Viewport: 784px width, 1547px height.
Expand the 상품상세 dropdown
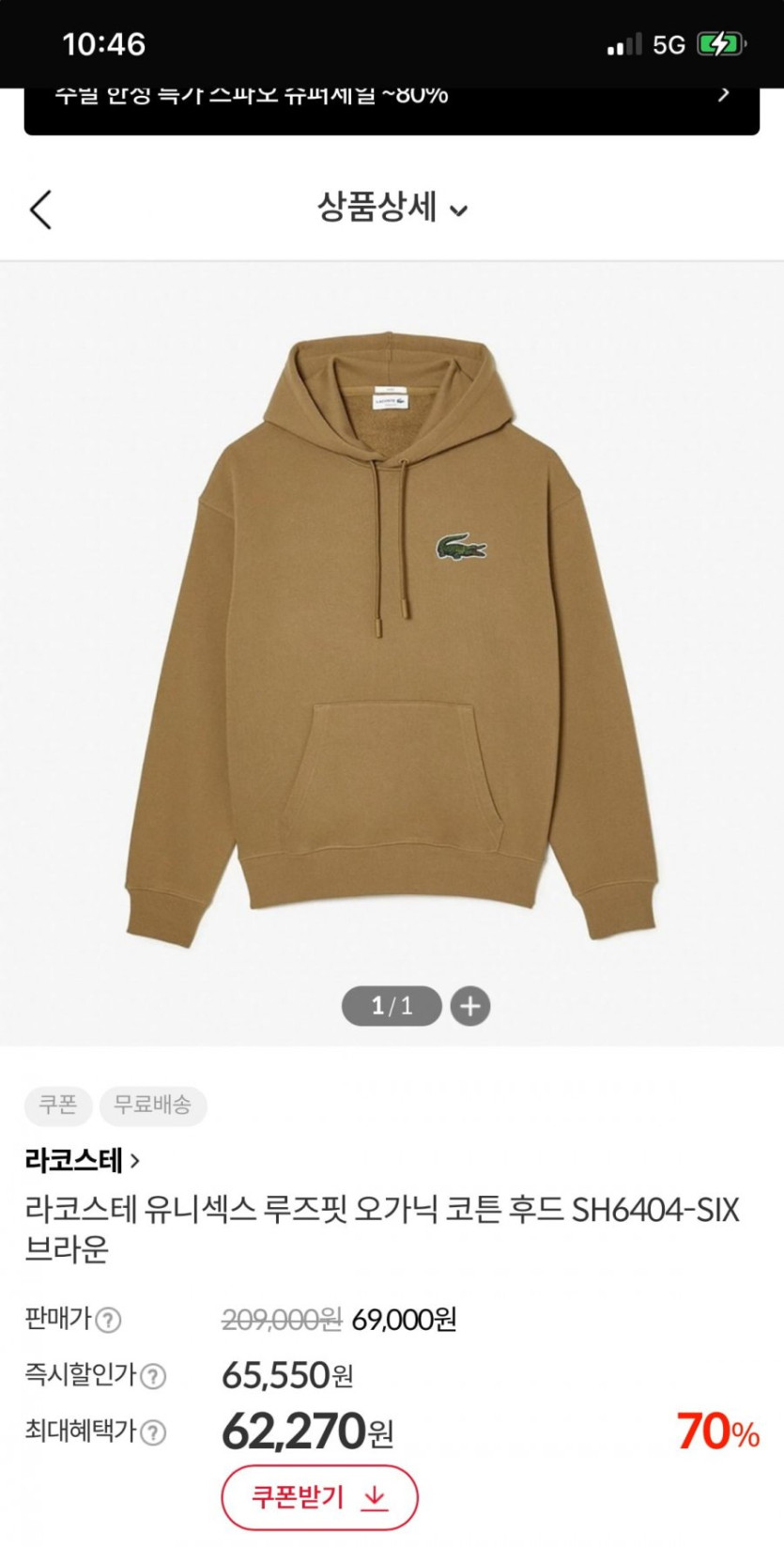pyautogui.click(x=392, y=208)
